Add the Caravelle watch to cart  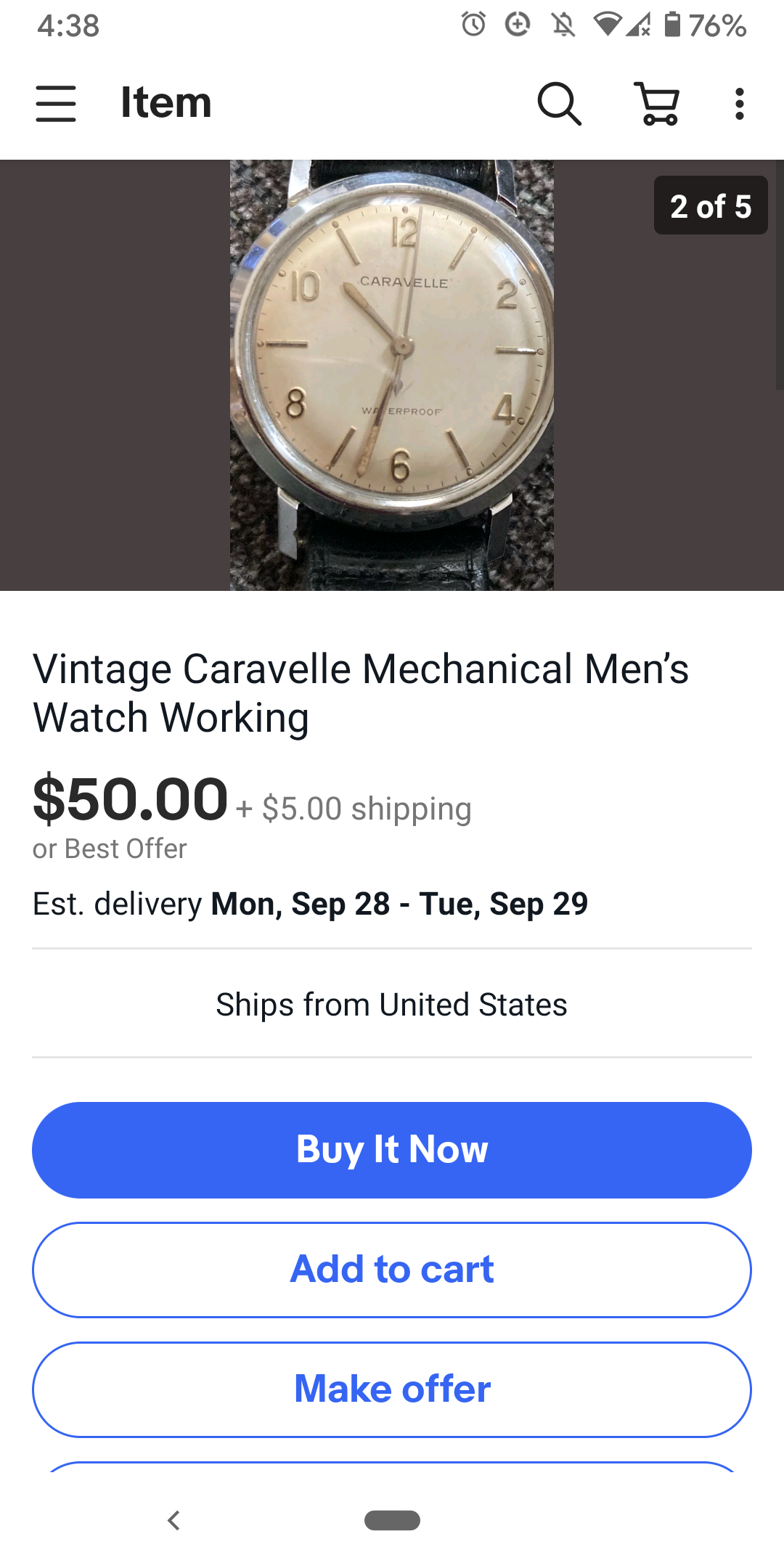[392, 1270]
